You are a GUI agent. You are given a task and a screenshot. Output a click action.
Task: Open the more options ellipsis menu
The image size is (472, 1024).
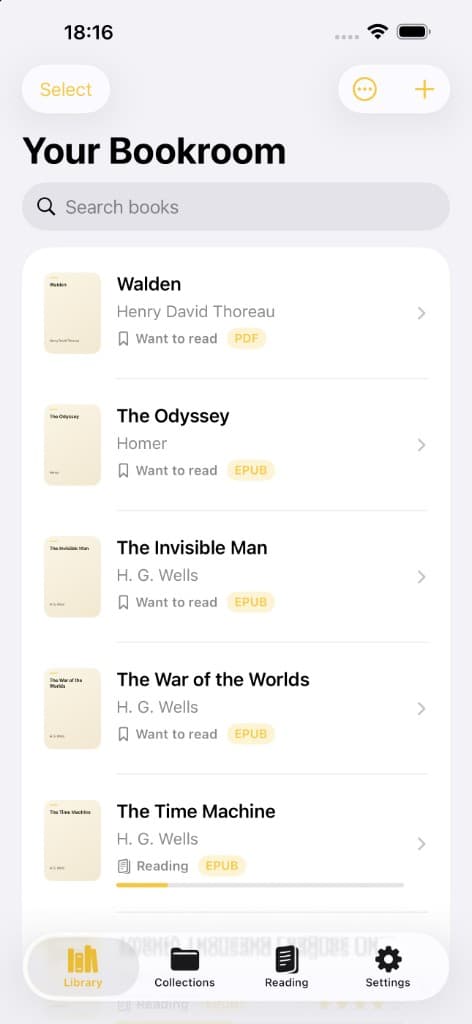[365, 89]
